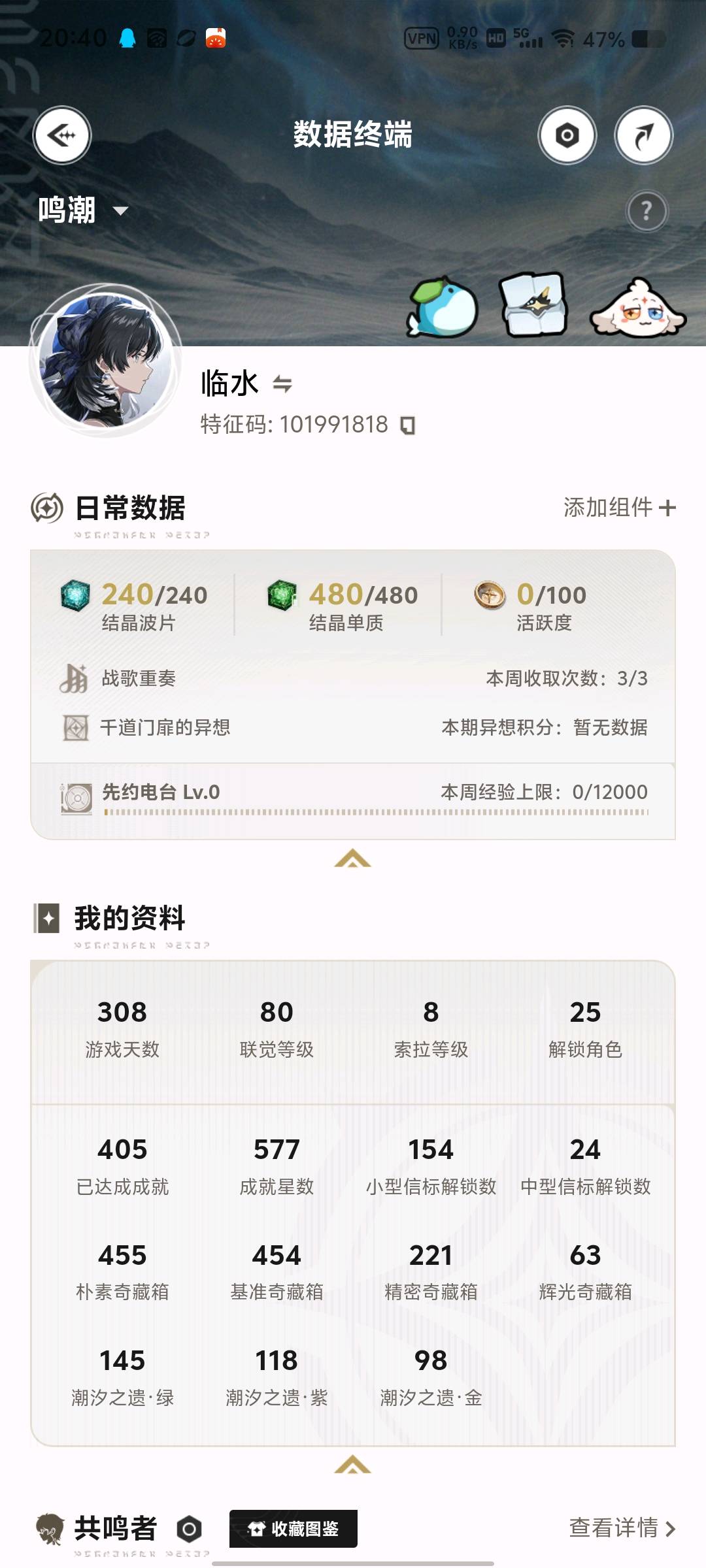706x1568 pixels.
Task: Tap 添加组件 to add a widget
Action: click(619, 507)
